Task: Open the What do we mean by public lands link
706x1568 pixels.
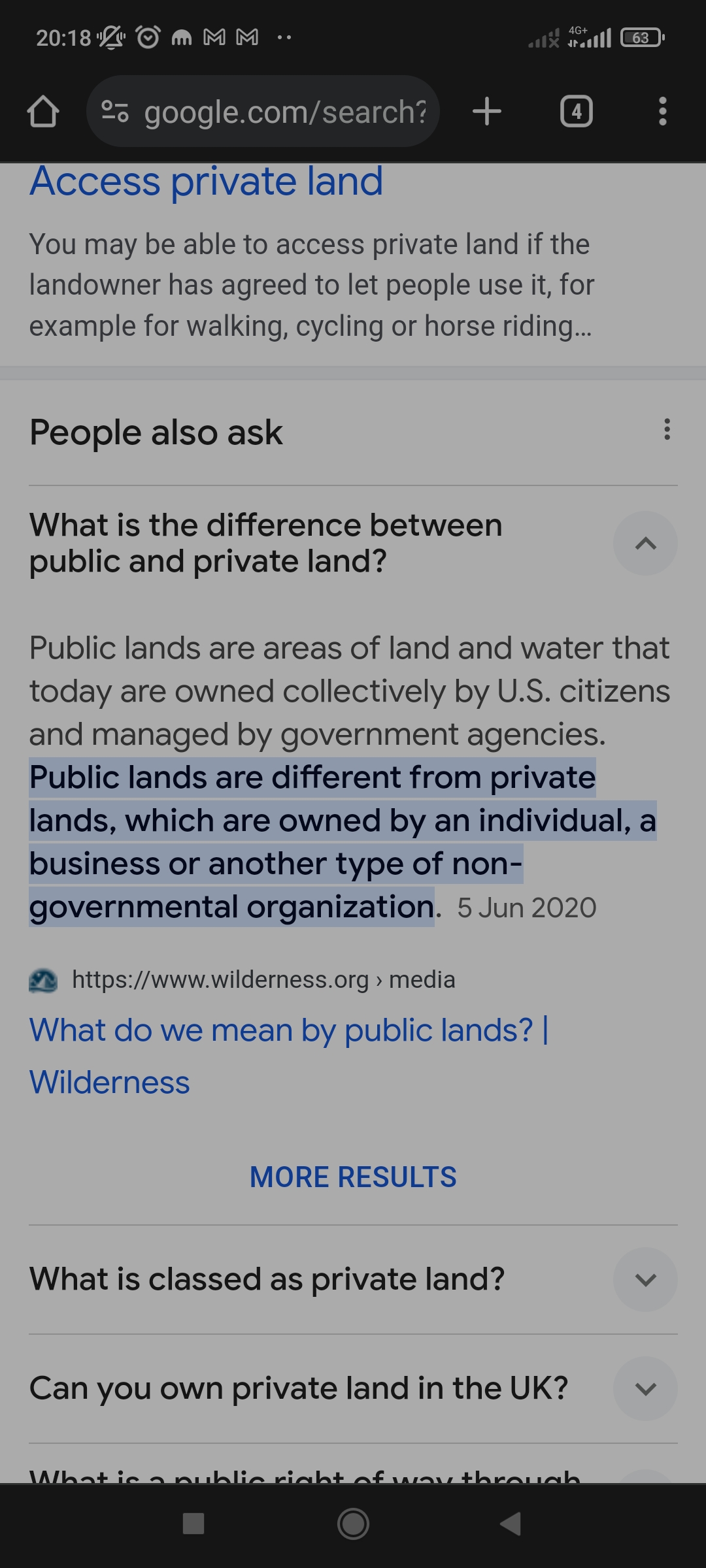Action: pos(289,1056)
